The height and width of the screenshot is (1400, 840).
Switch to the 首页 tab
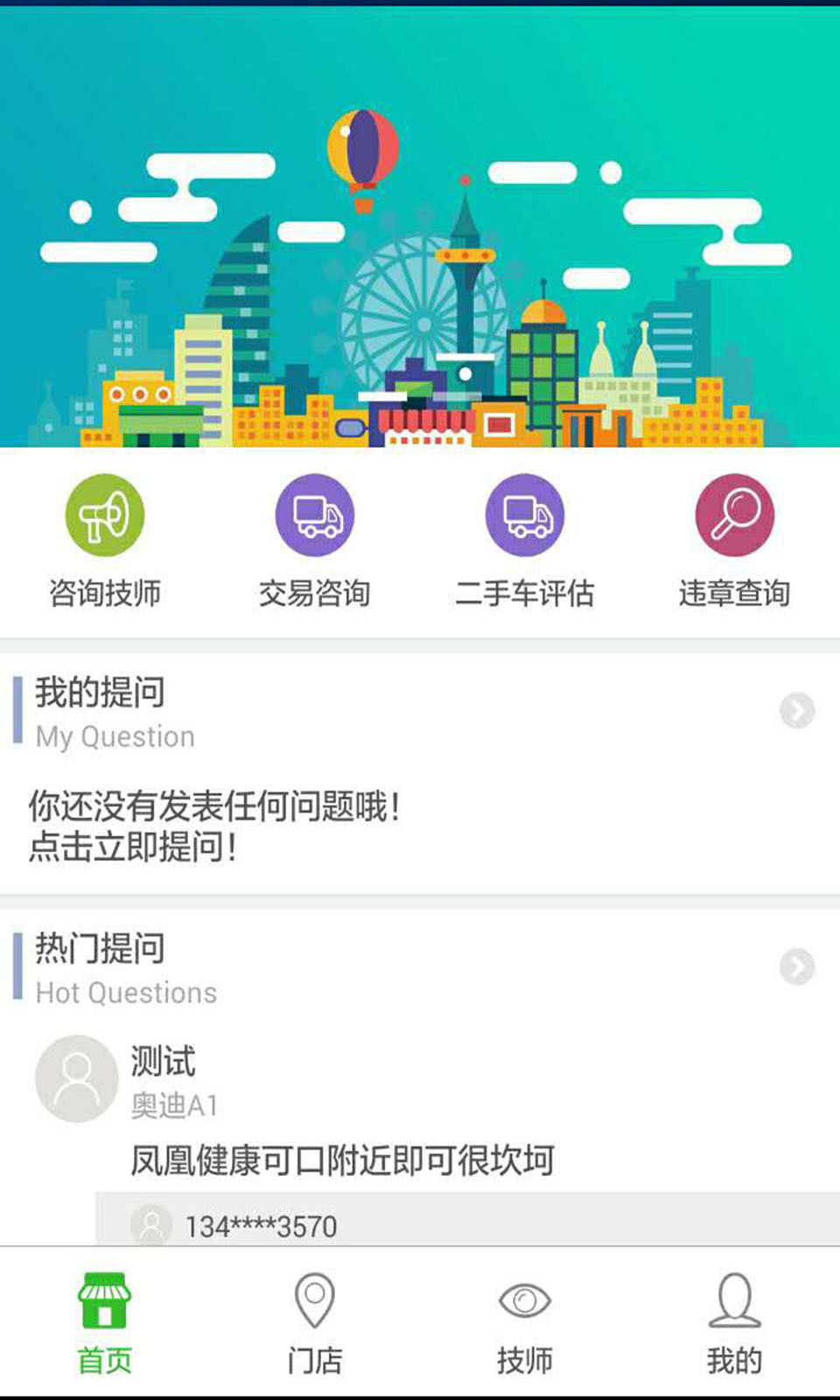(x=105, y=1323)
